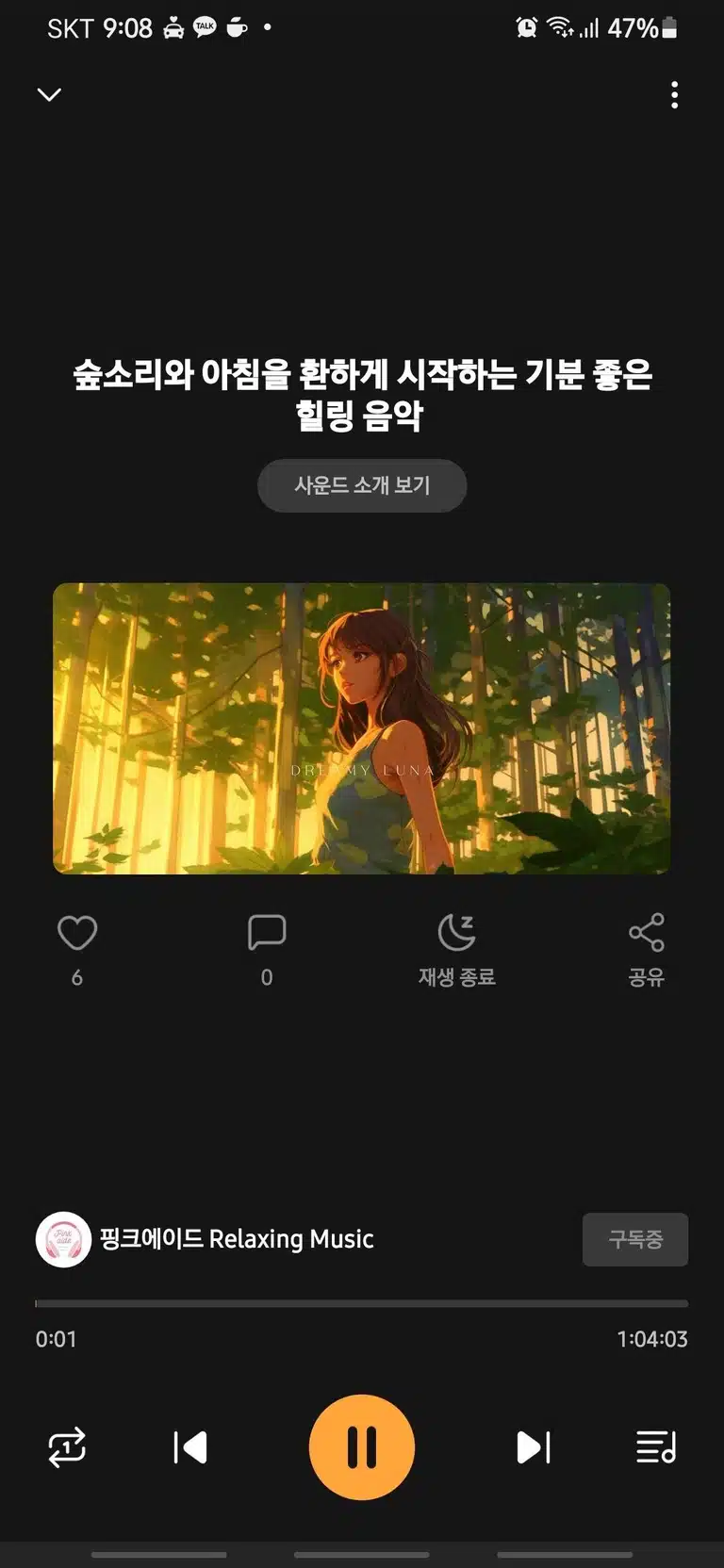The height and width of the screenshot is (1568, 724).
Task: Skip to the previous track
Action: (x=190, y=1447)
